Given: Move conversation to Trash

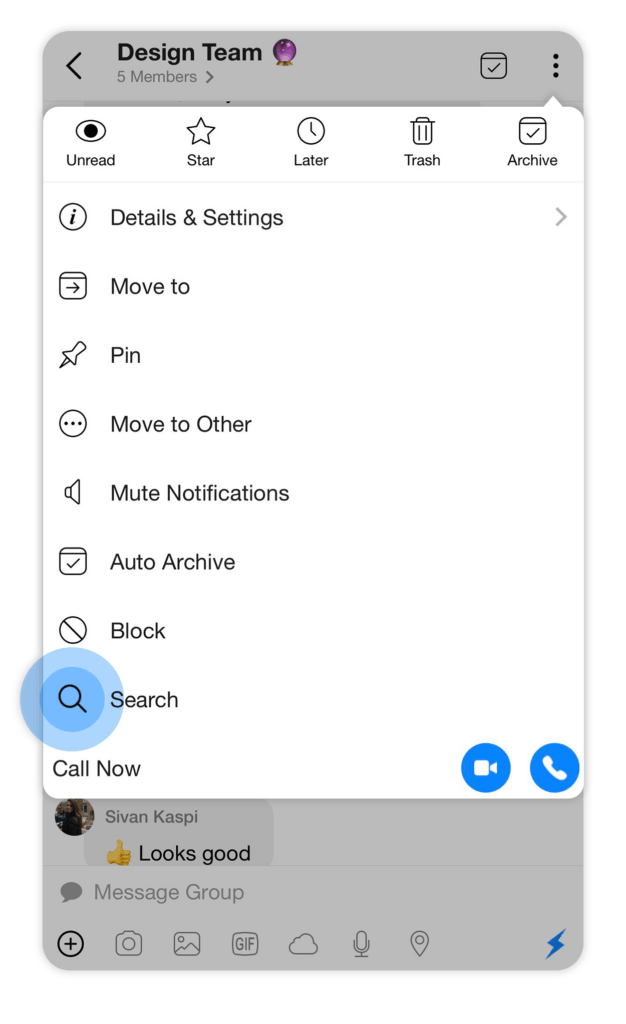Looking at the screenshot, I should pos(422,143).
